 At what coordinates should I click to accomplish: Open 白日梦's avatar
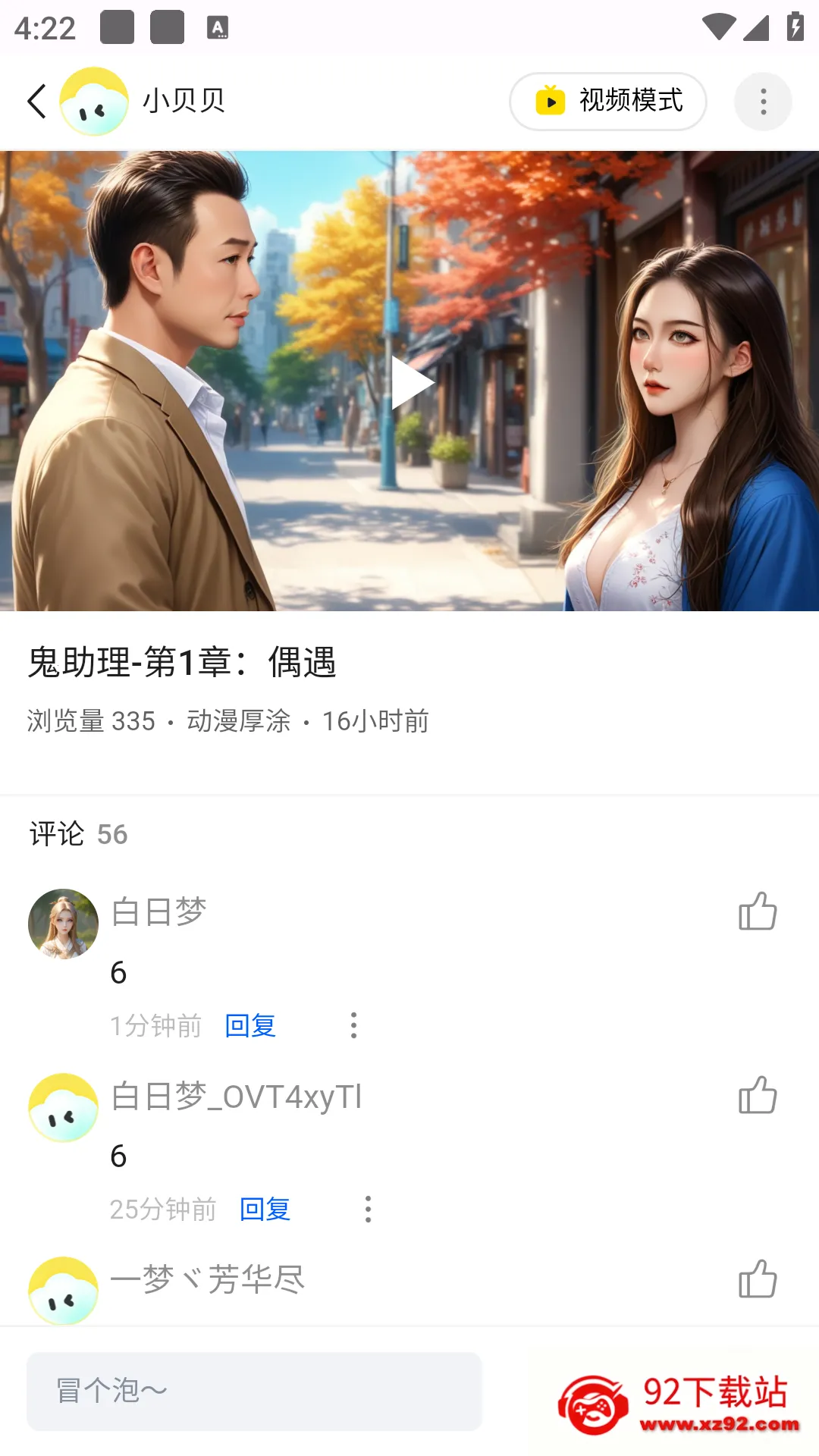(x=63, y=924)
